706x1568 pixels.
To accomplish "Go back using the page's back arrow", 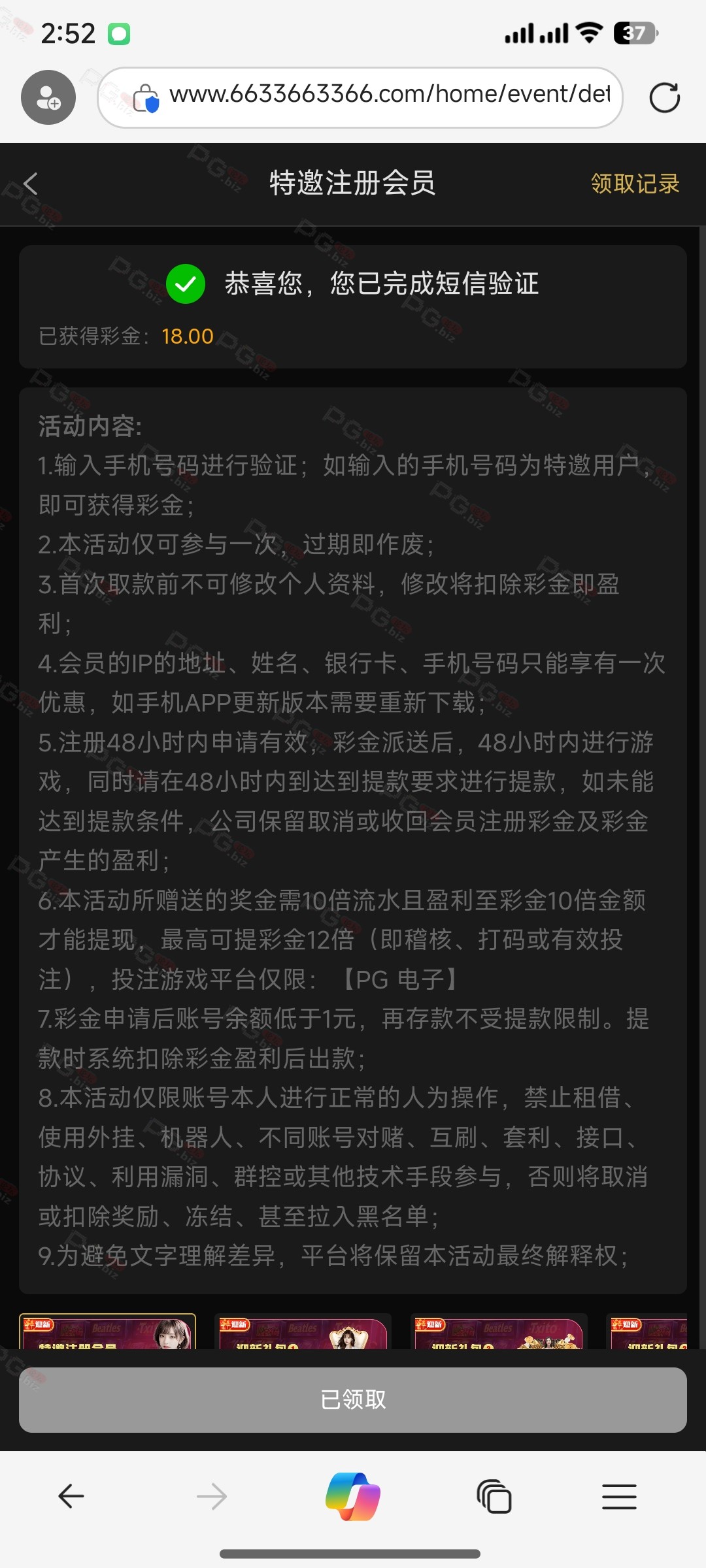I will pos(31,184).
